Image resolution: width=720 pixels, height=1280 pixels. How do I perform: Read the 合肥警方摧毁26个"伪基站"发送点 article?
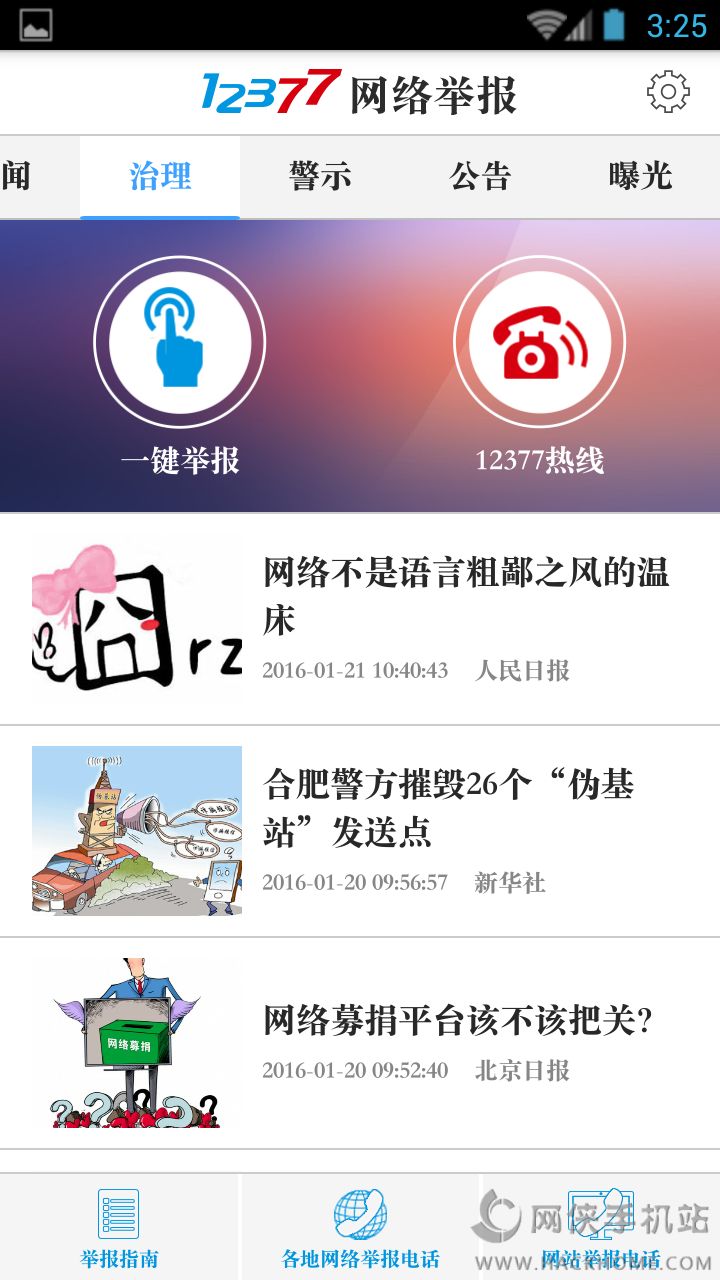pos(448,808)
